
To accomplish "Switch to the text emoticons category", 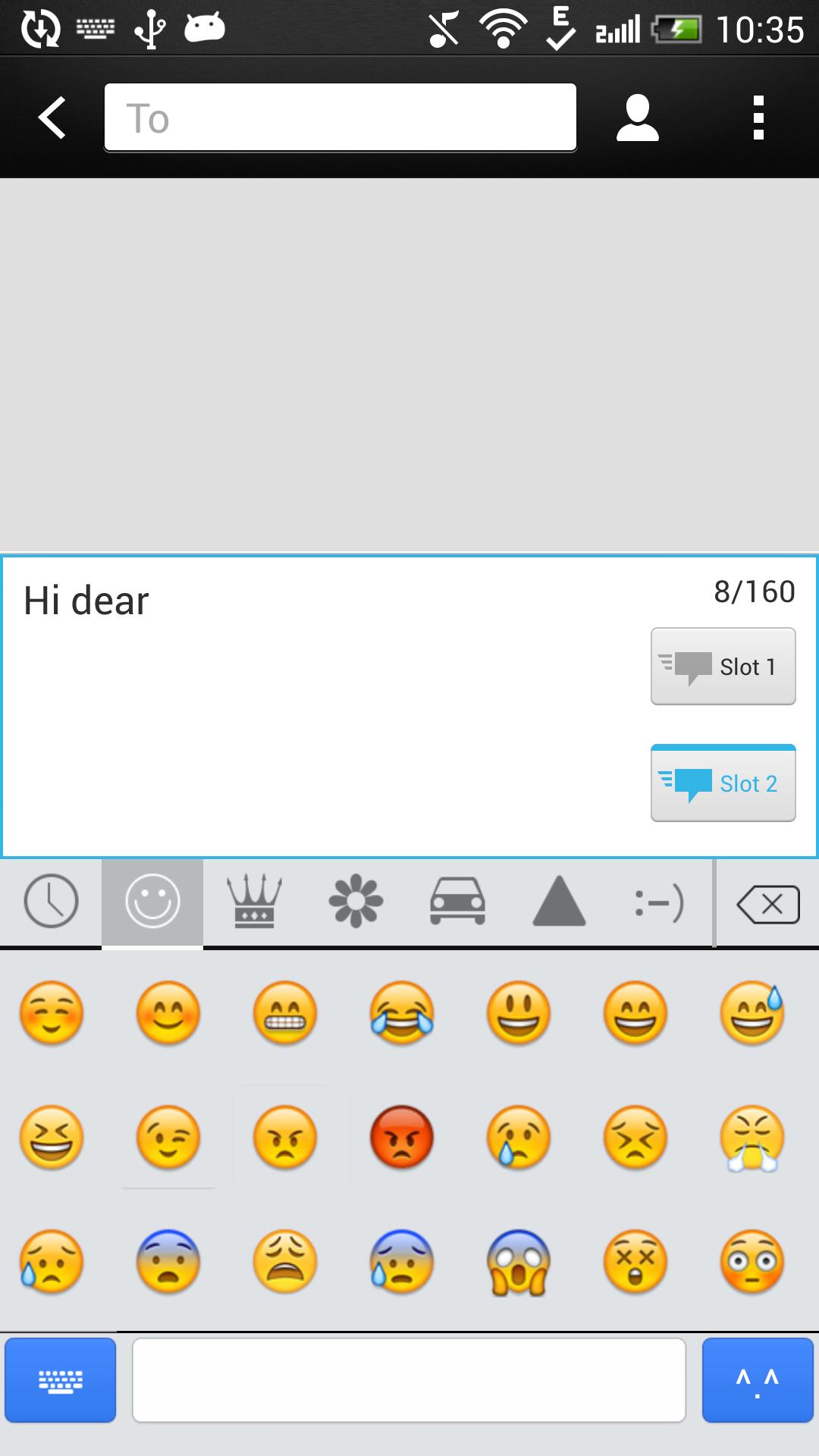I will (659, 902).
